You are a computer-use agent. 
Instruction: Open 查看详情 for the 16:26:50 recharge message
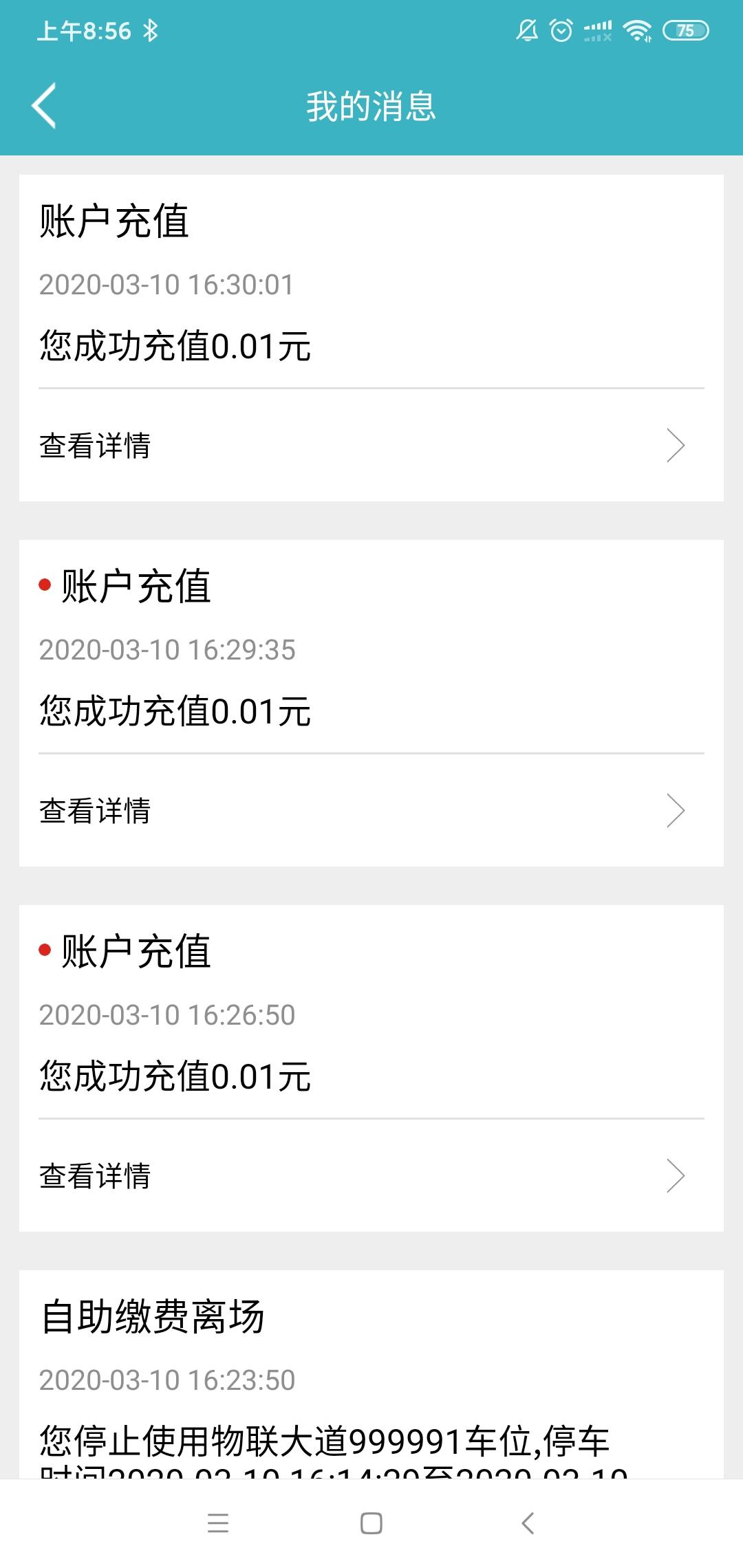click(x=371, y=1176)
